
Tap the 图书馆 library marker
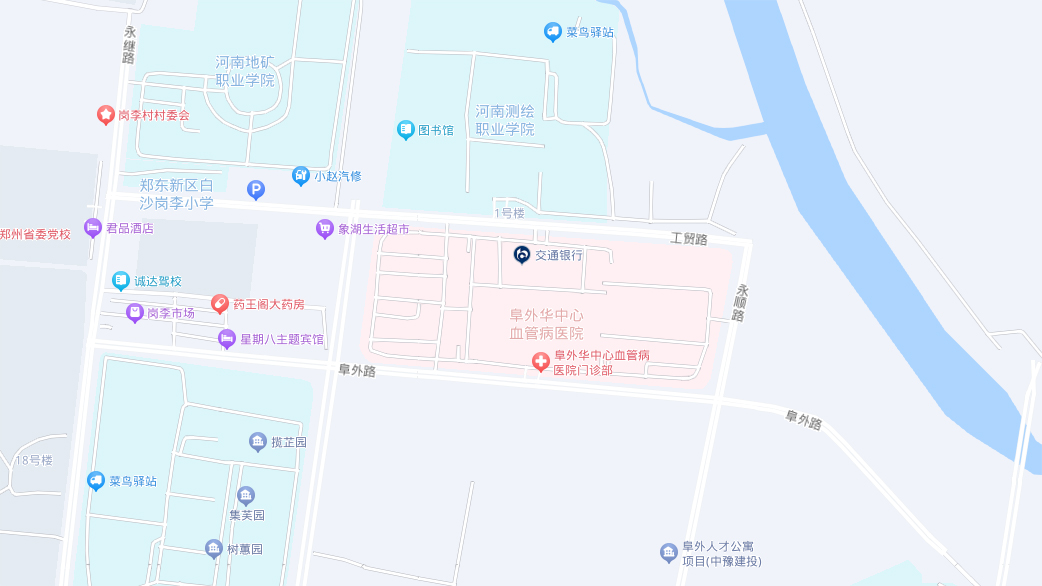coord(406,130)
